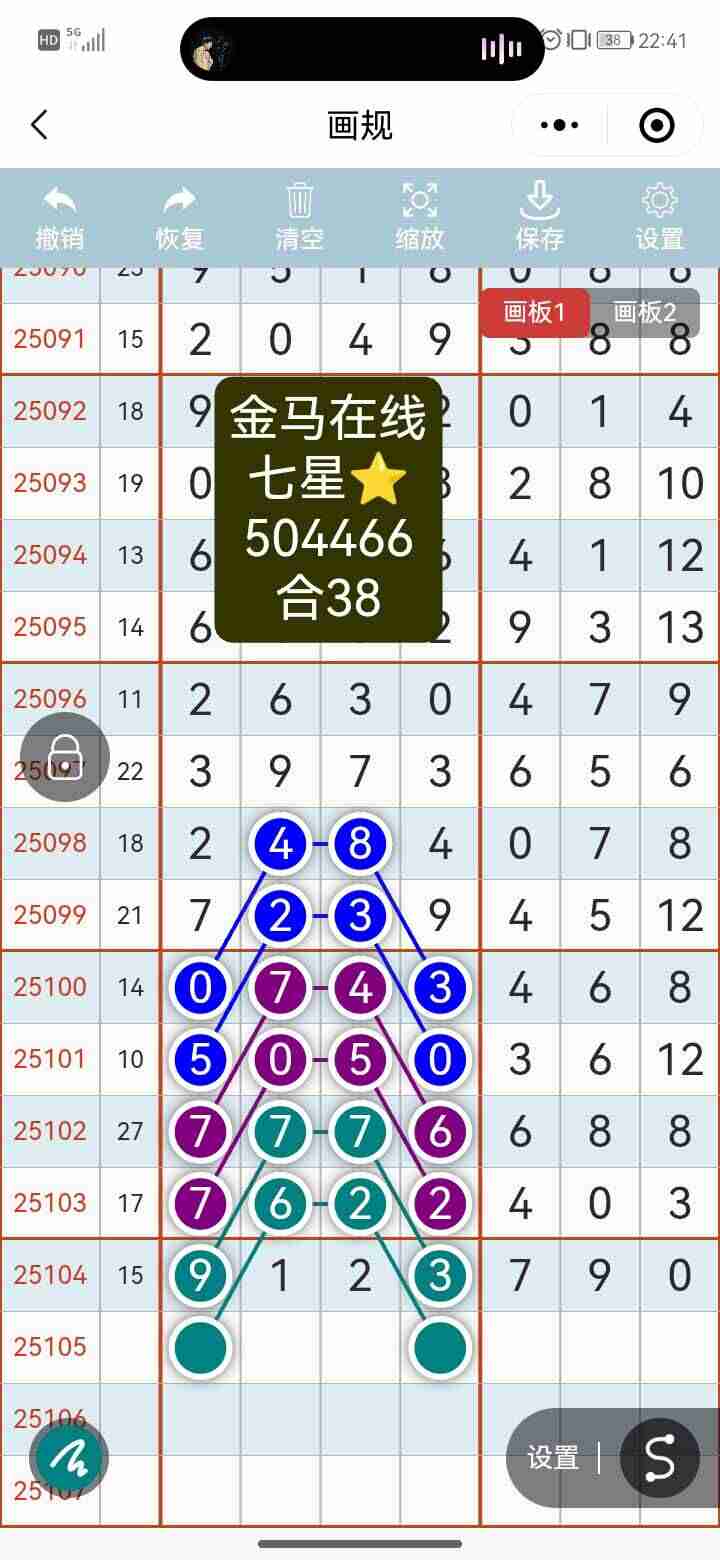The height and width of the screenshot is (1560, 720).
Task: Redo the drawing with 恢复
Action: [x=179, y=215]
